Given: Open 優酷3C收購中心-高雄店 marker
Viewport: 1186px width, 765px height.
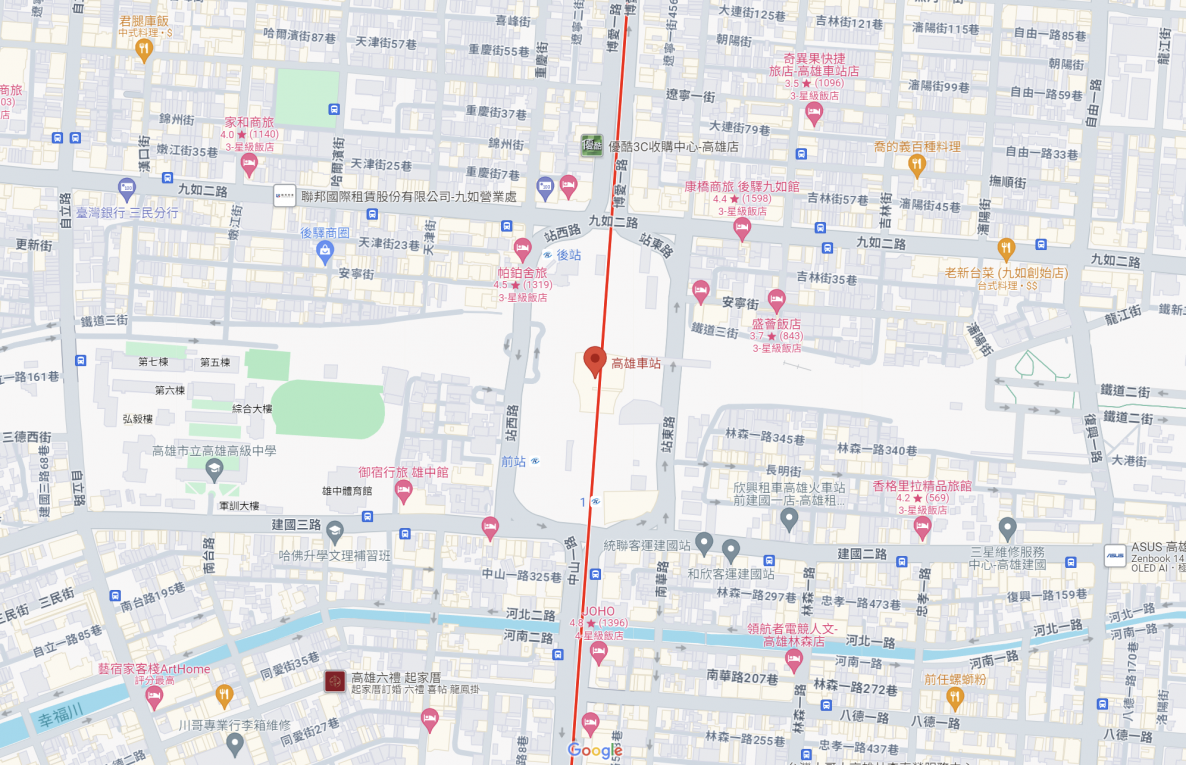Looking at the screenshot, I should coord(592,146).
